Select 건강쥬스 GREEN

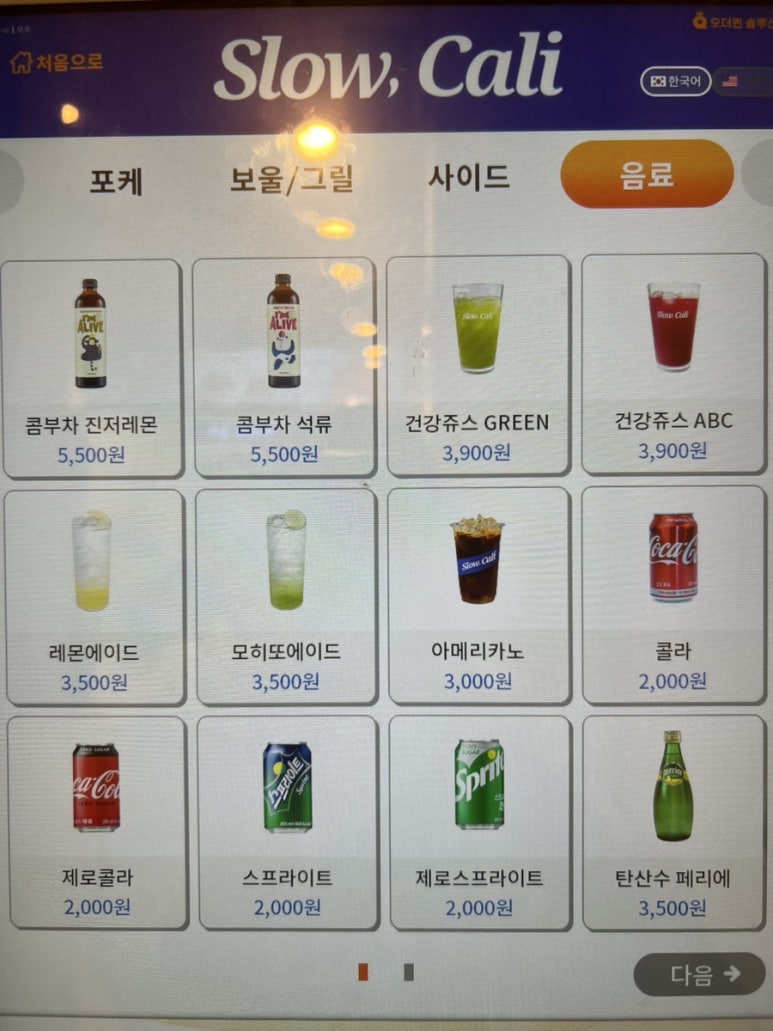pyautogui.click(x=477, y=365)
